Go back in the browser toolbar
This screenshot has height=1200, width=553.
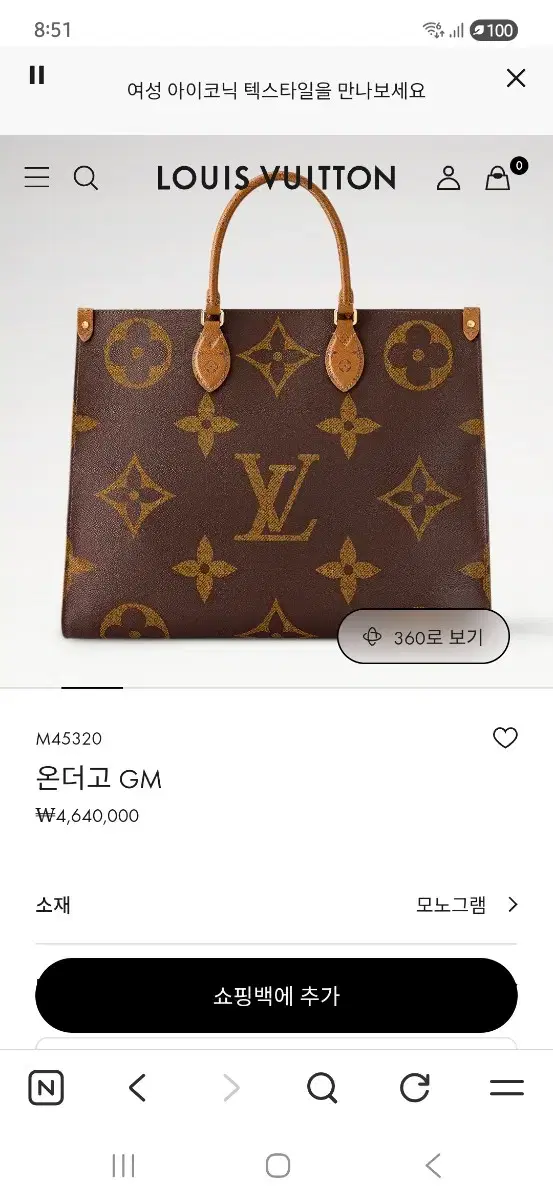click(x=138, y=1088)
